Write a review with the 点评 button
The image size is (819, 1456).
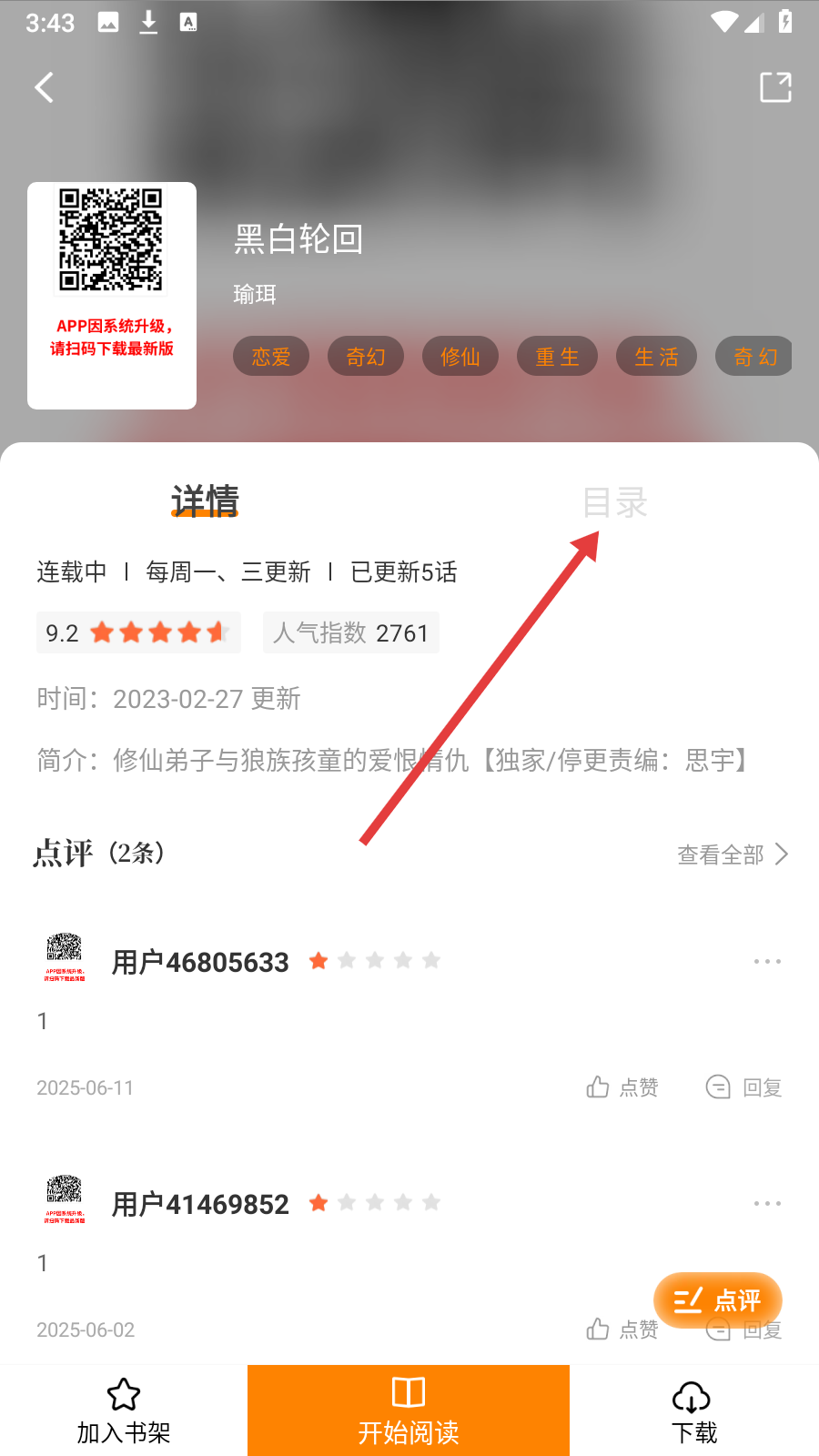pyautogui.click(x=717, y=1299)
